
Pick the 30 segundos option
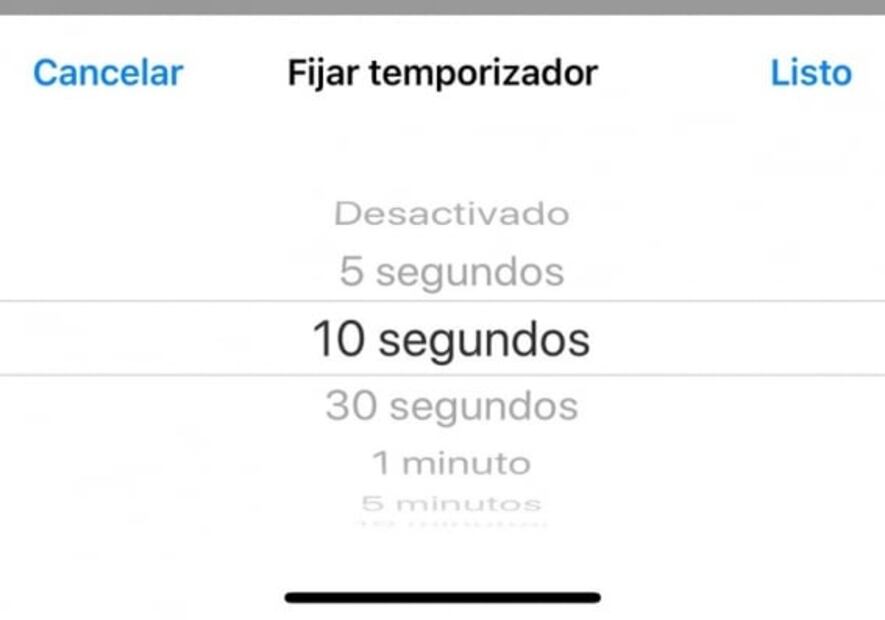point(451,406)
